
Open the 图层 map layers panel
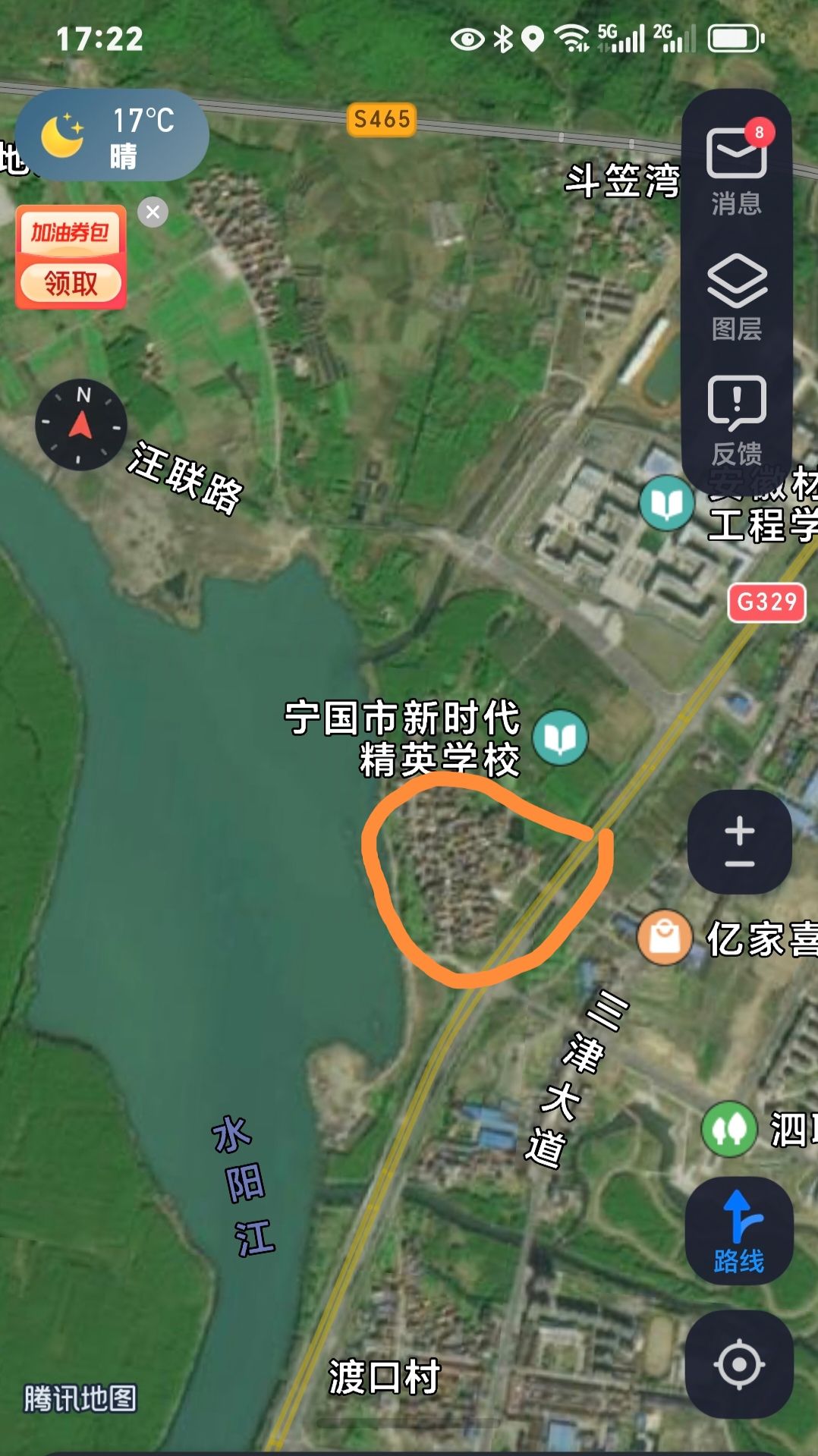click(736, 296)
